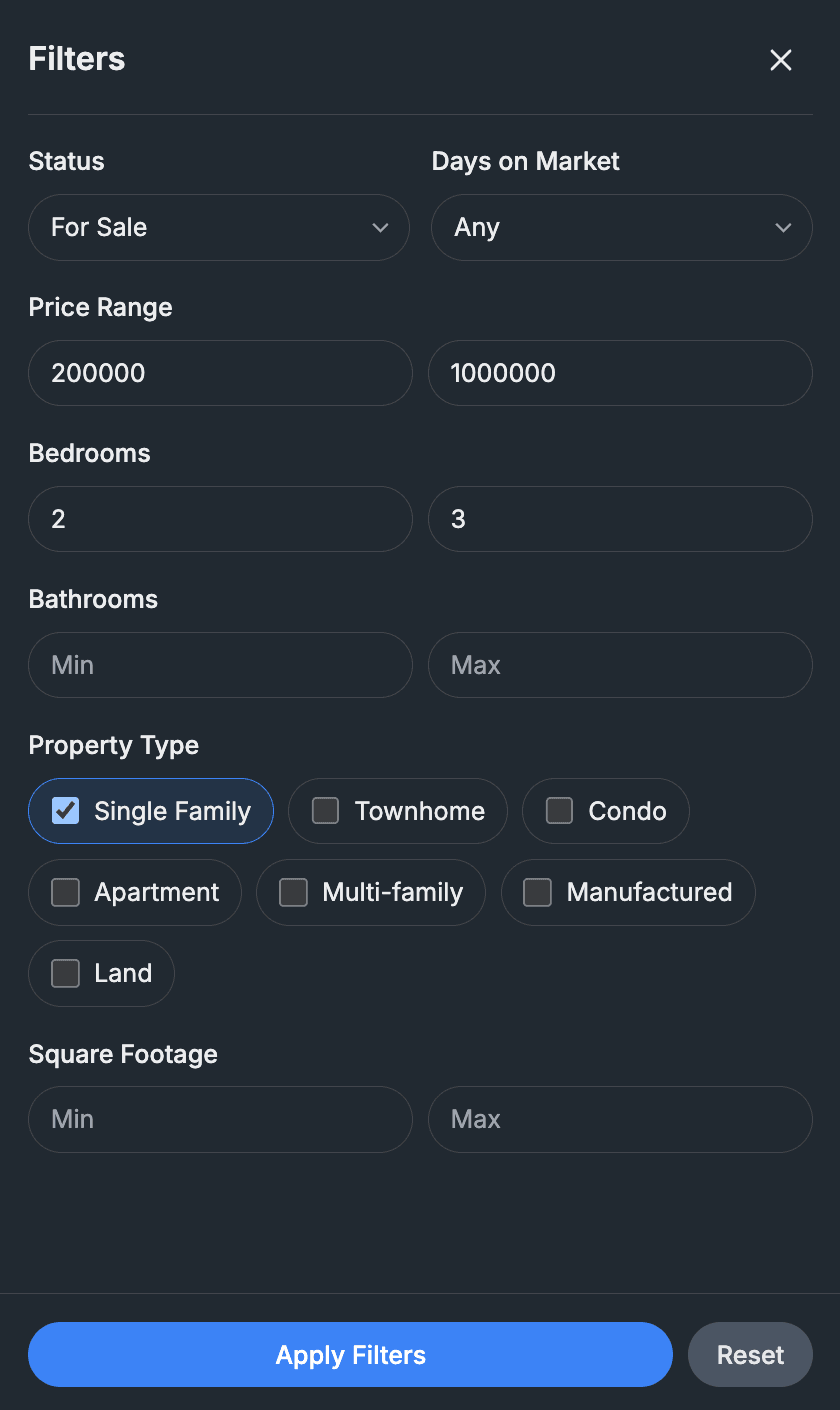Enable the Multi-family filter option
The height and width of the screenshot is (1410, 840).
click(371, 892)
